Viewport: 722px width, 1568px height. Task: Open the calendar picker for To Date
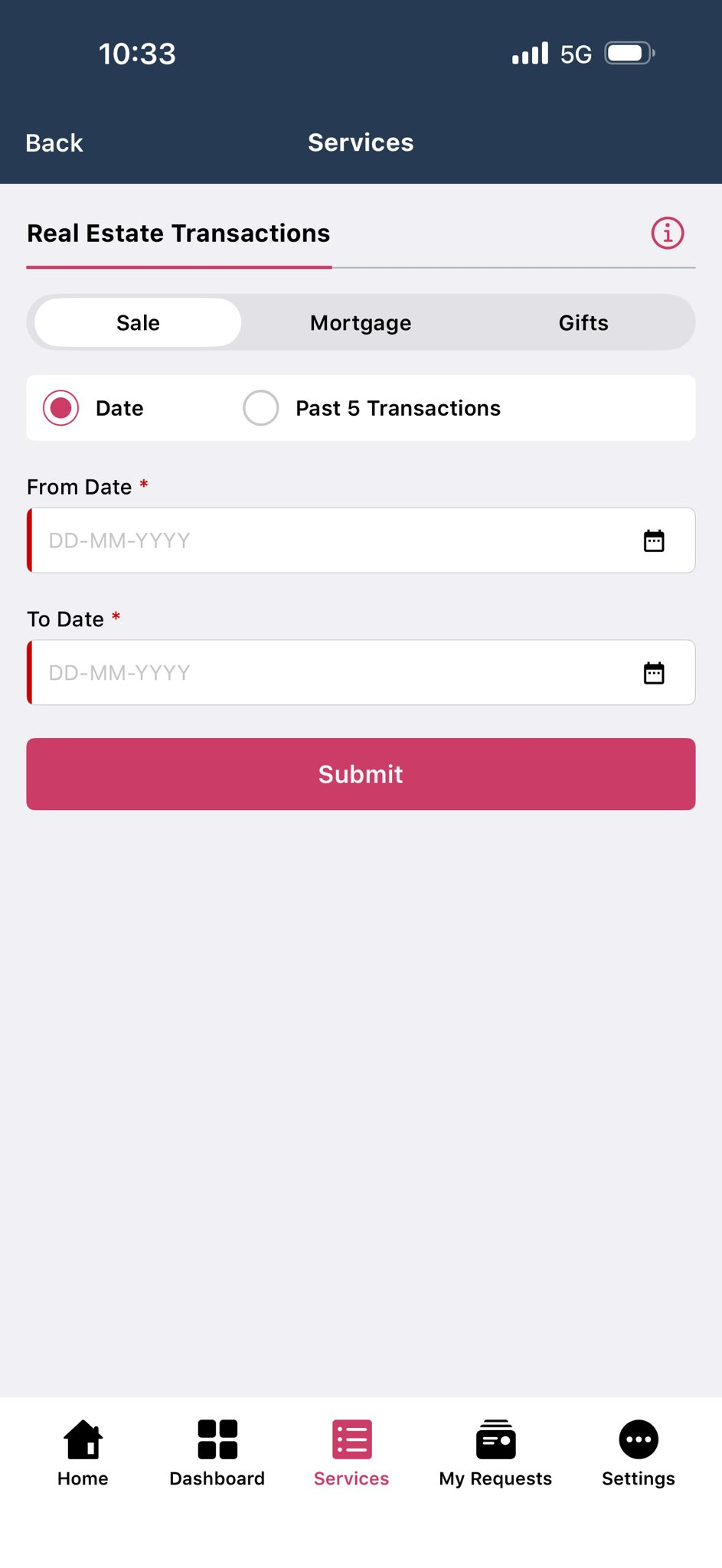[x=654, y=673]
